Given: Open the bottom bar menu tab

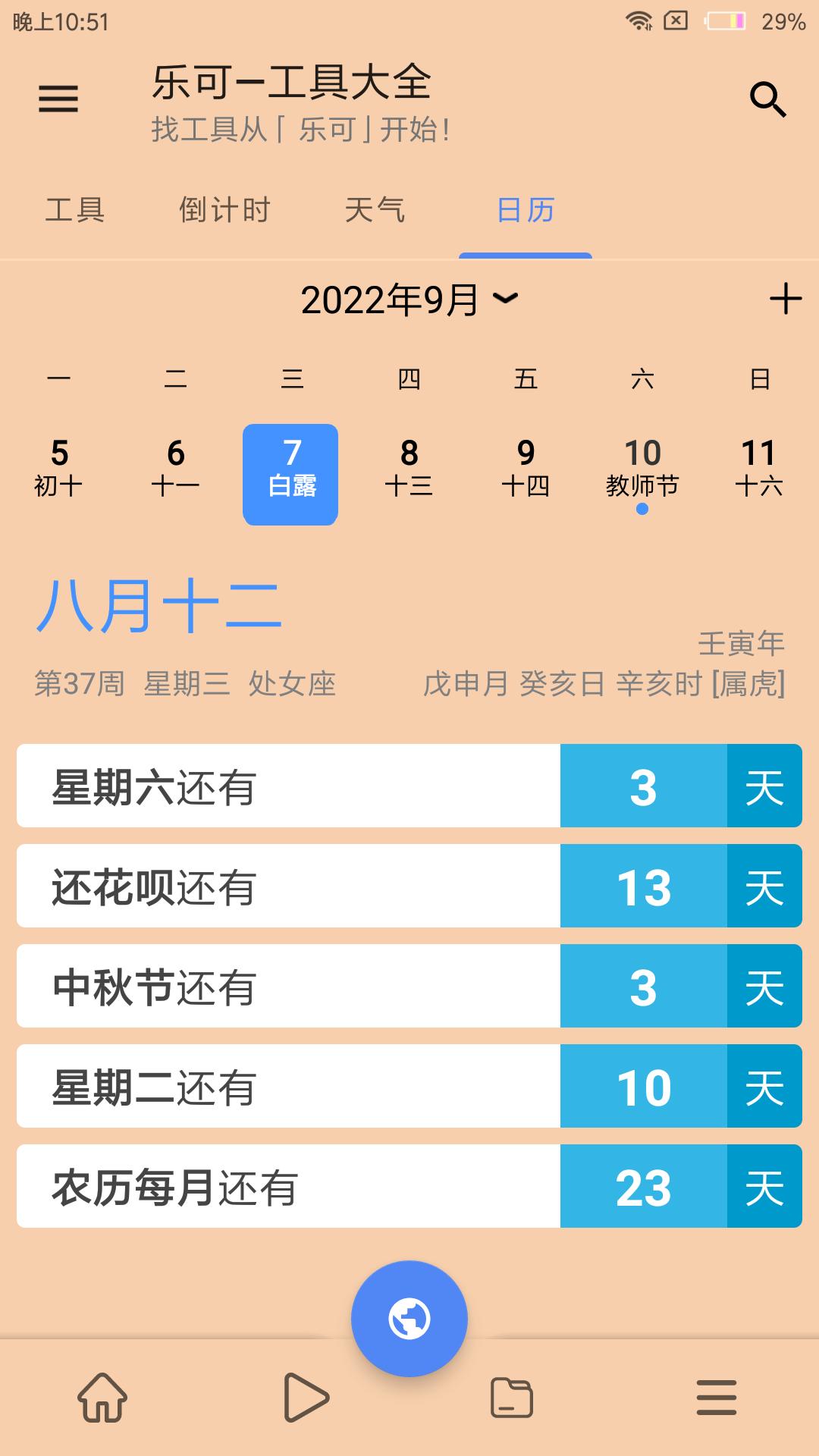Looking at the screenshot, I should click(x=717, y=1397).
